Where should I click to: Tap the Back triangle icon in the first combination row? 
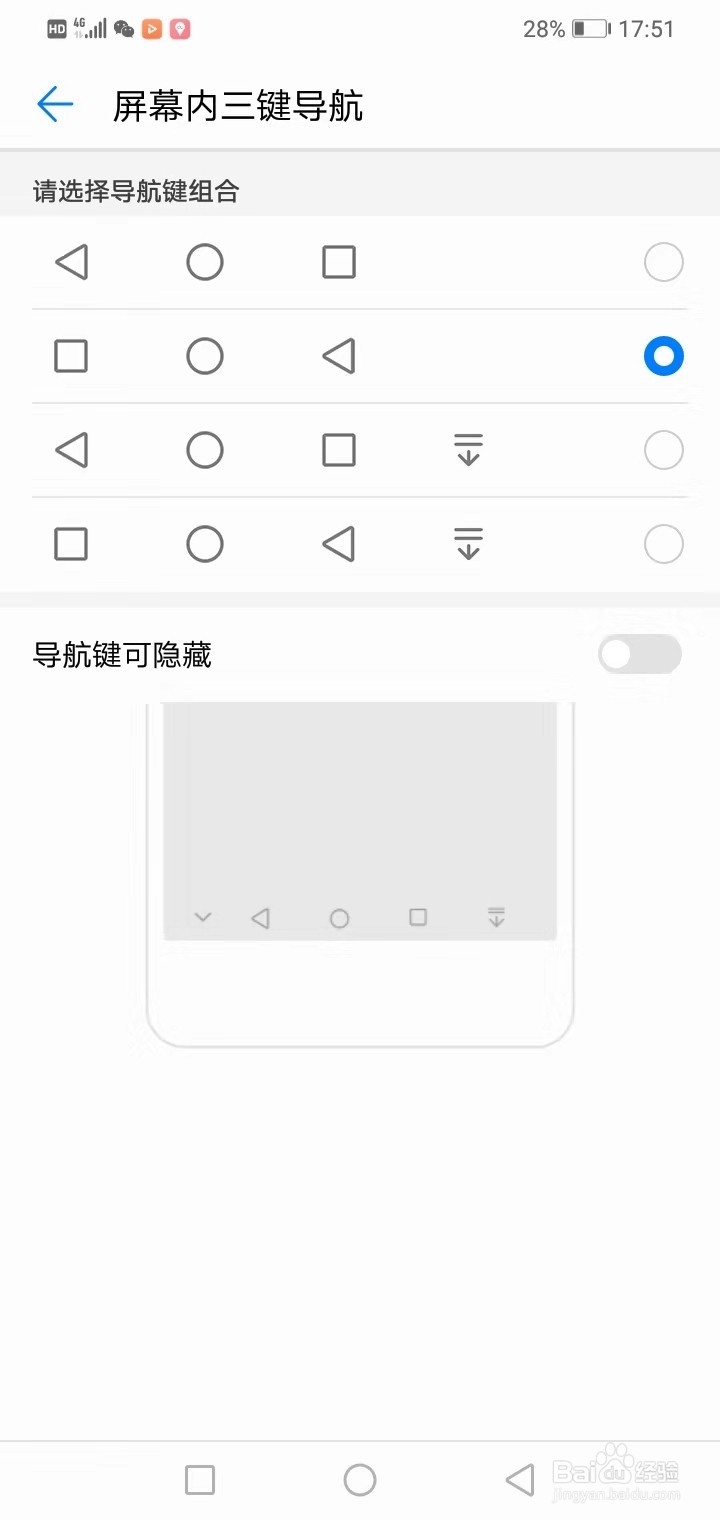70,262
